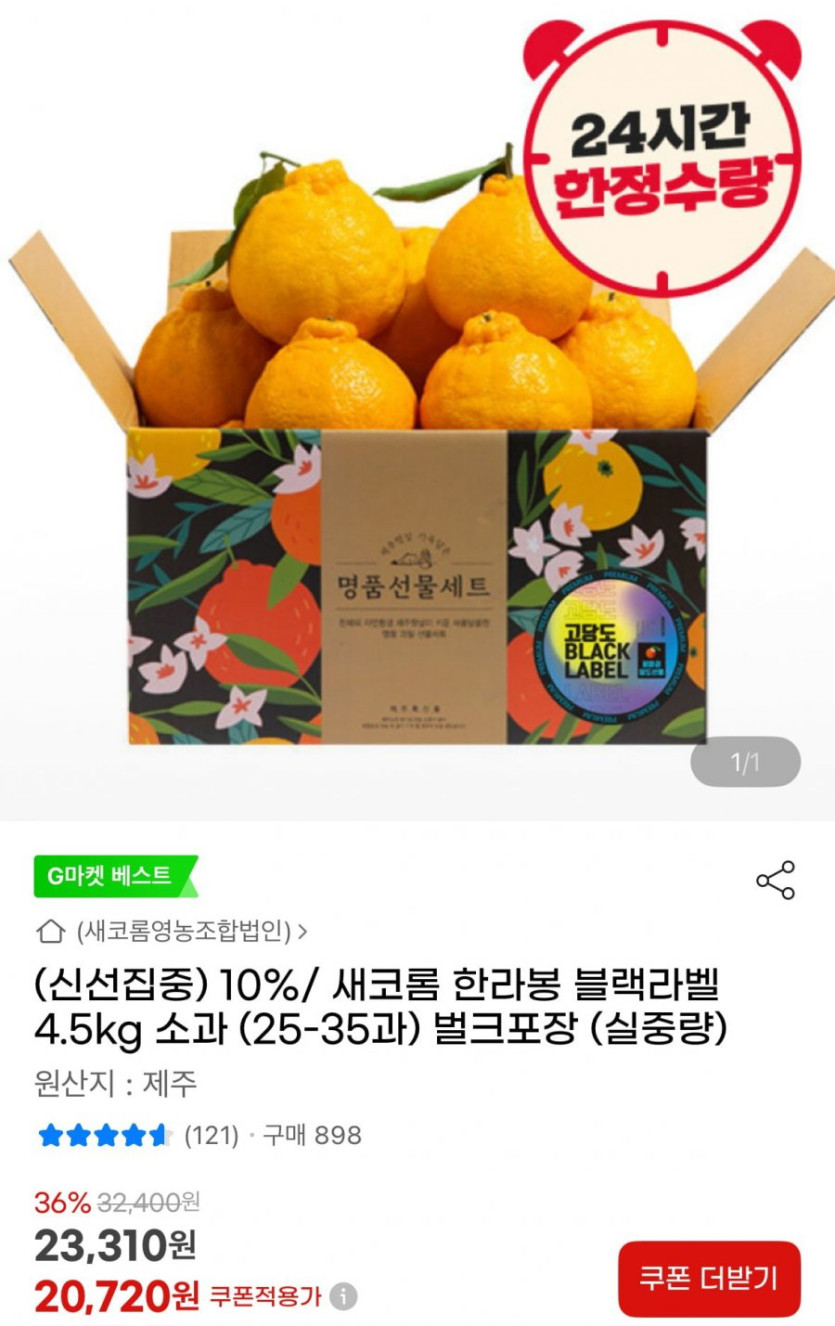835x1326 pixels.
Task: Open the star rating reviews (121)
Action: (x=138, y=1135)
